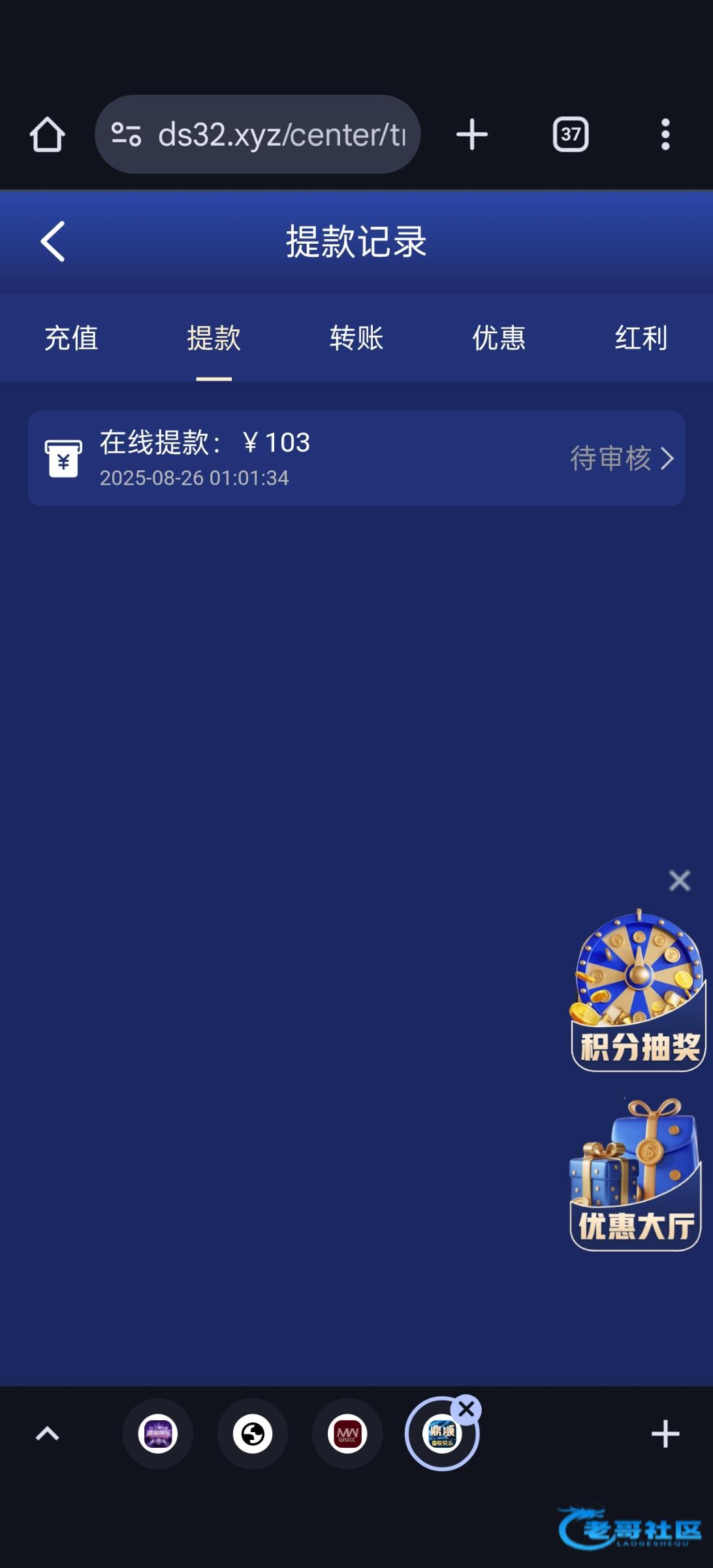Image resolution: width=713 pixels, height=1568 pixels.
Task: Select the 提款 tab
Action: click(x=214, y=338)
